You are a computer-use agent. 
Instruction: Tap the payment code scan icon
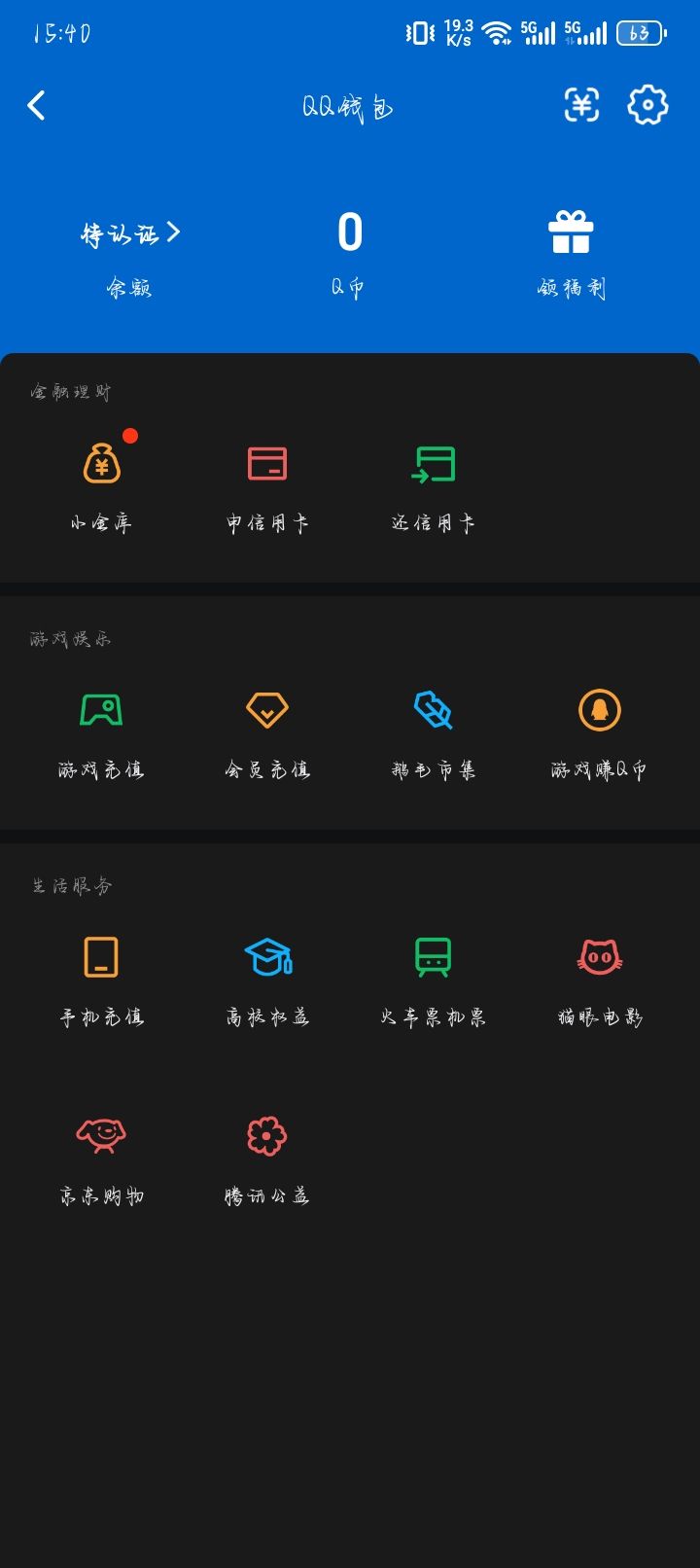pyautogui.click(x=580, y=105)
